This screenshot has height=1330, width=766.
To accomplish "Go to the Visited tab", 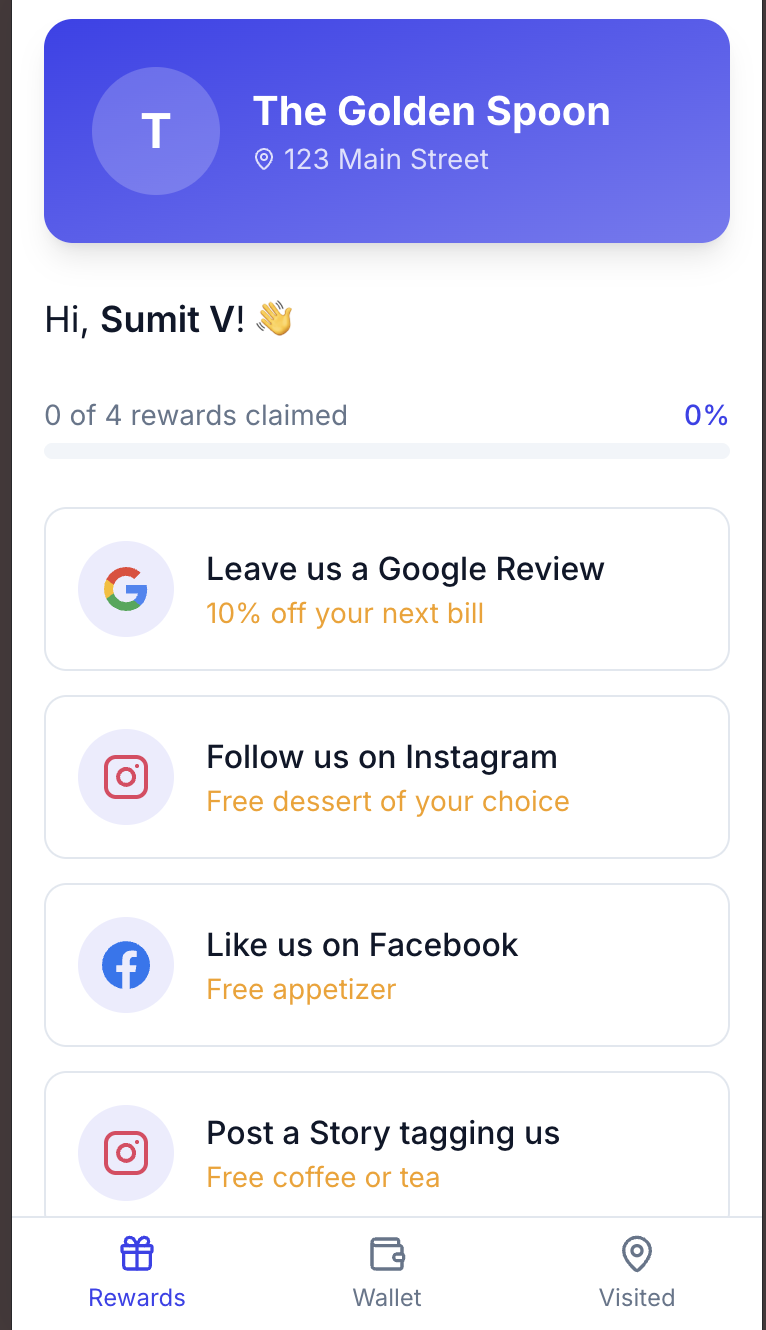I will point(636,1272).
